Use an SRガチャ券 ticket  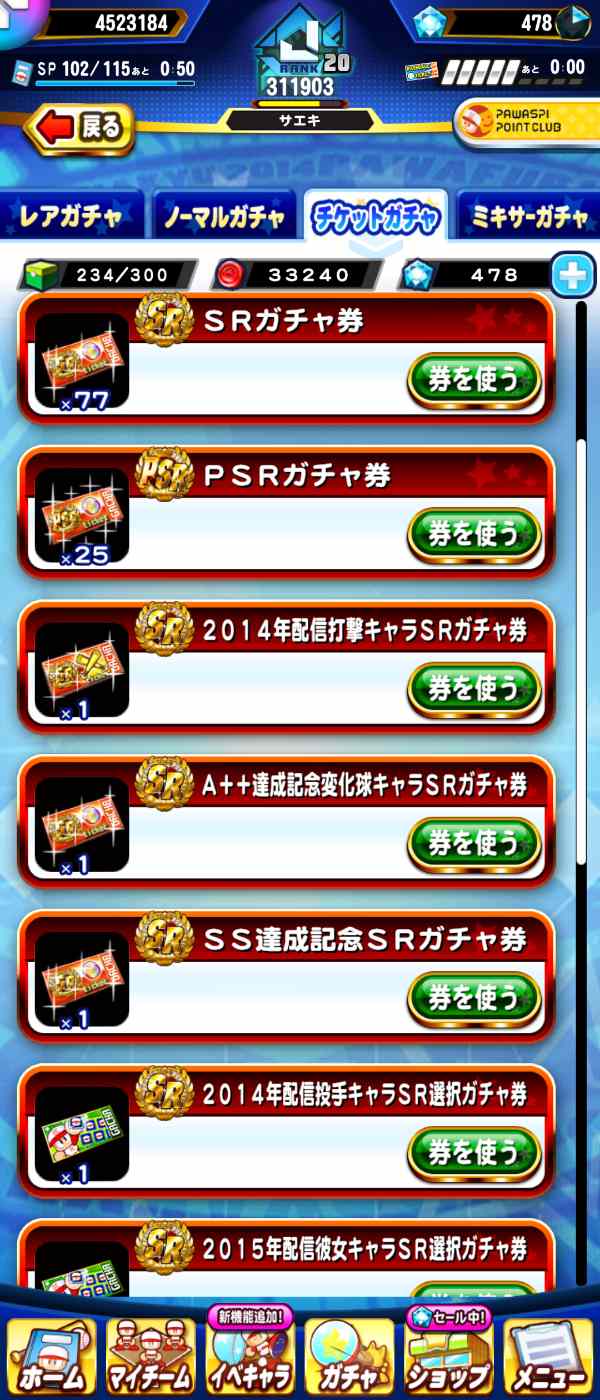point(473,379)
